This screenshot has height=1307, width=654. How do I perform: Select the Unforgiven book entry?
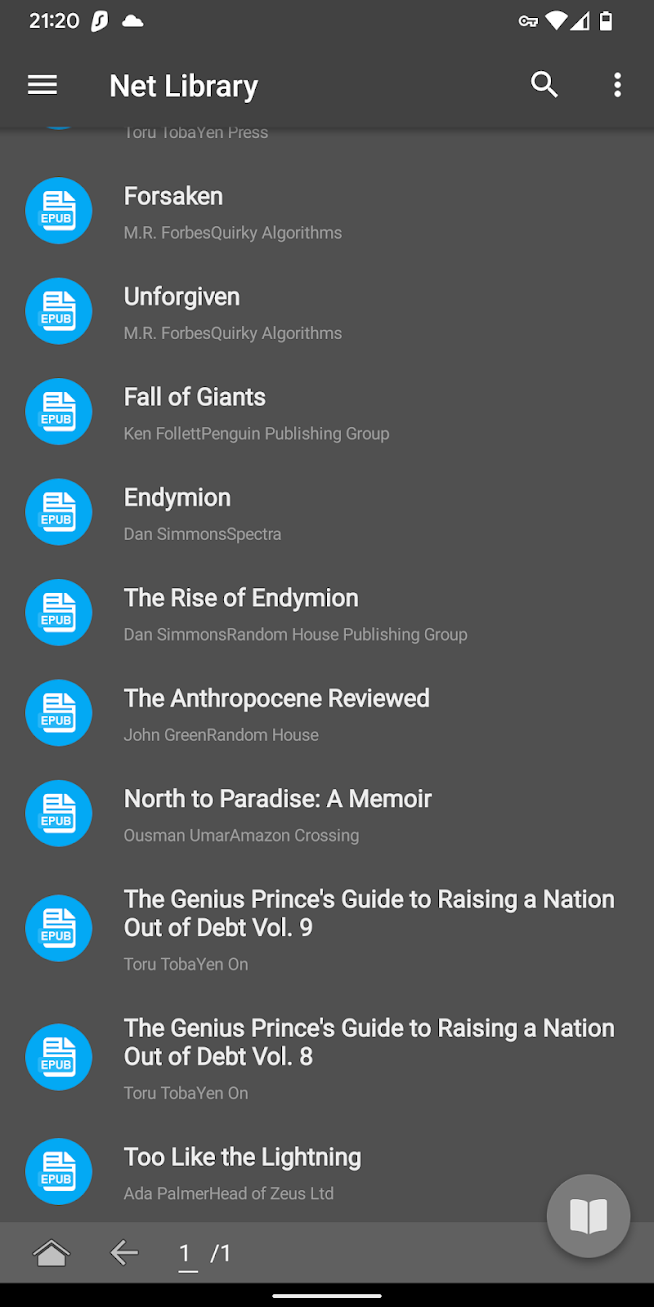point(327,311)
